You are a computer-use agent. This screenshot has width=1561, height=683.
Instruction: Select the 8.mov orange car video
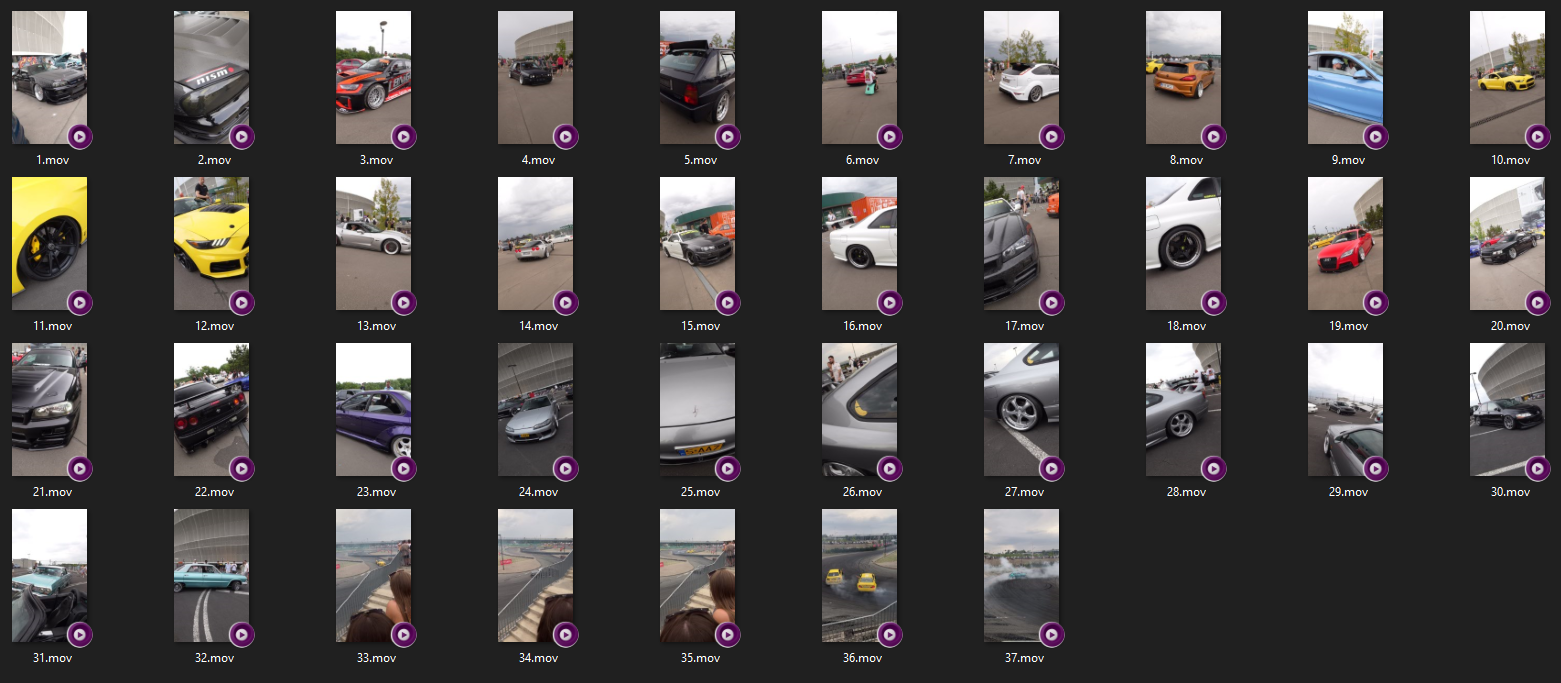coord(1183,77)
